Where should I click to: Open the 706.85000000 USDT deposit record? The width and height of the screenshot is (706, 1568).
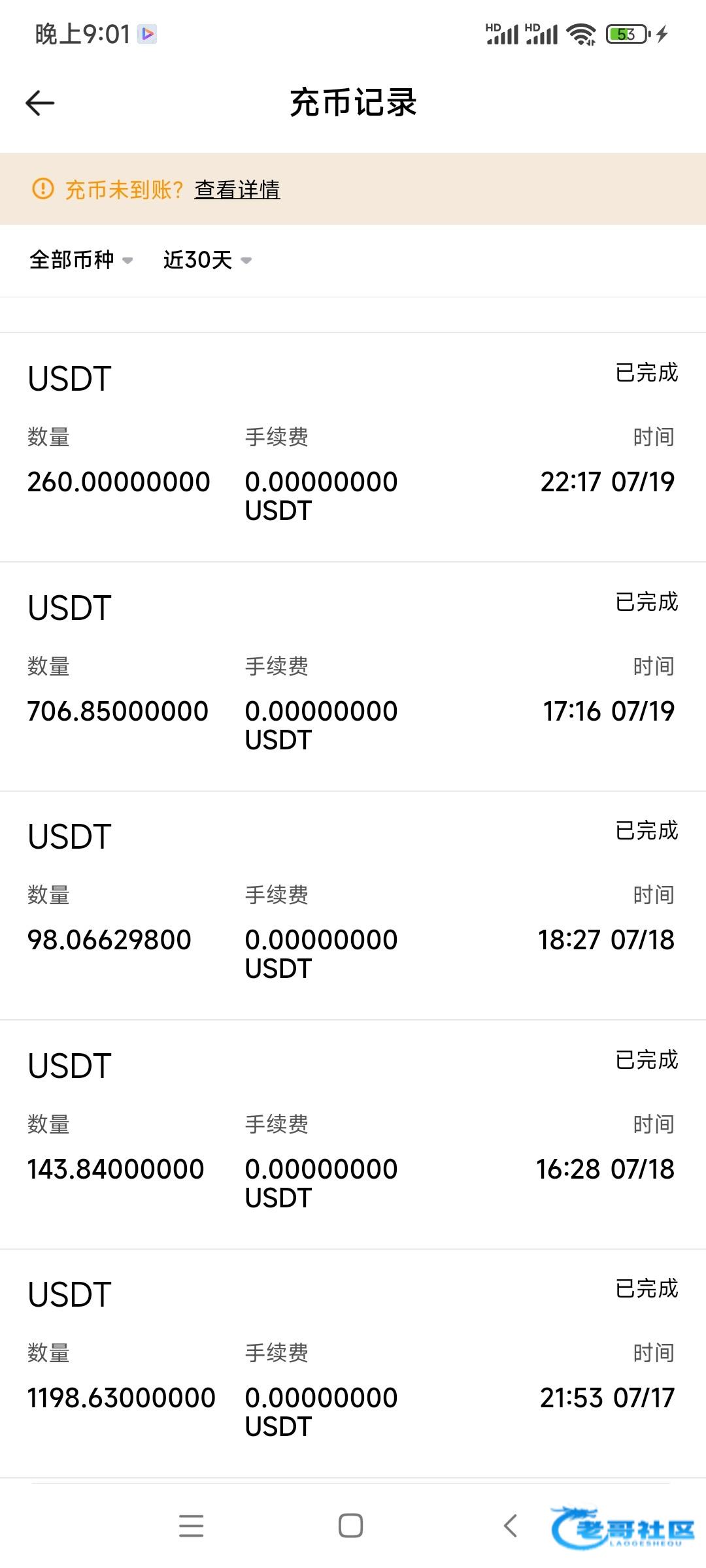pos(353,676)
